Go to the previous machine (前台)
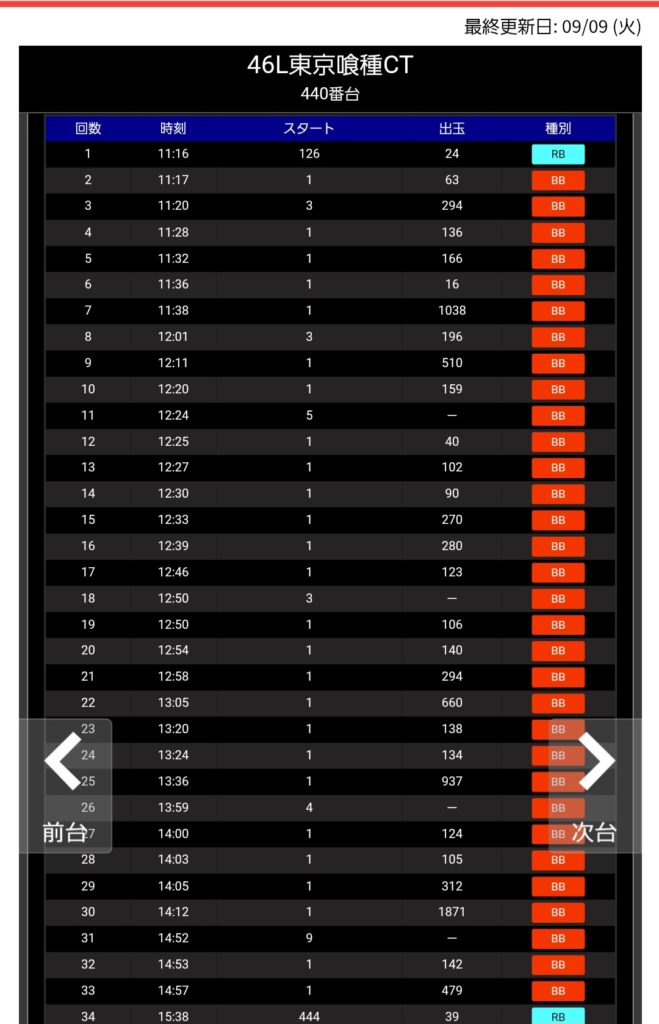This screenshot has width=659, height=1024. pos(64,785)
